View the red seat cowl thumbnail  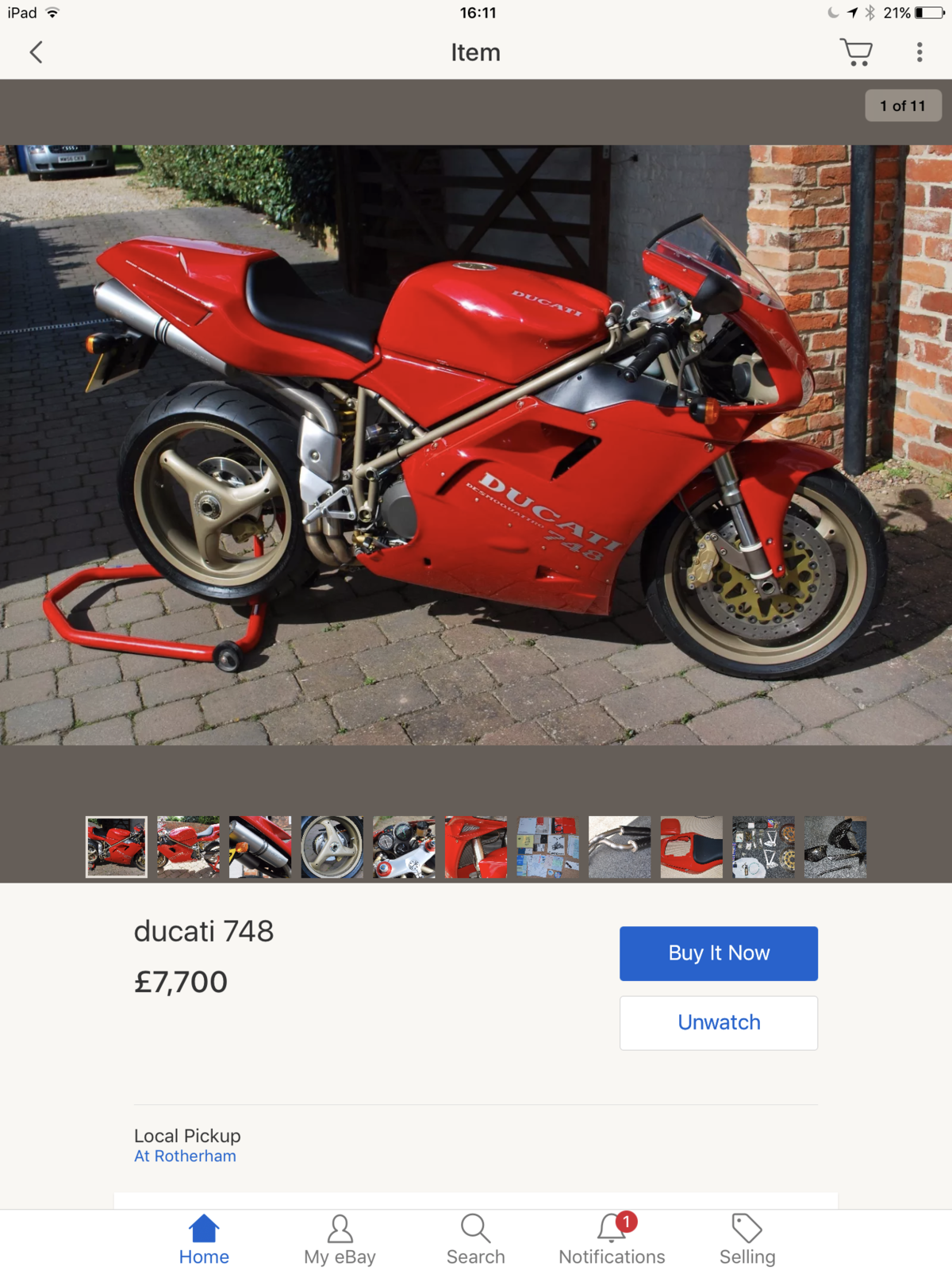(x=691, y=847)
